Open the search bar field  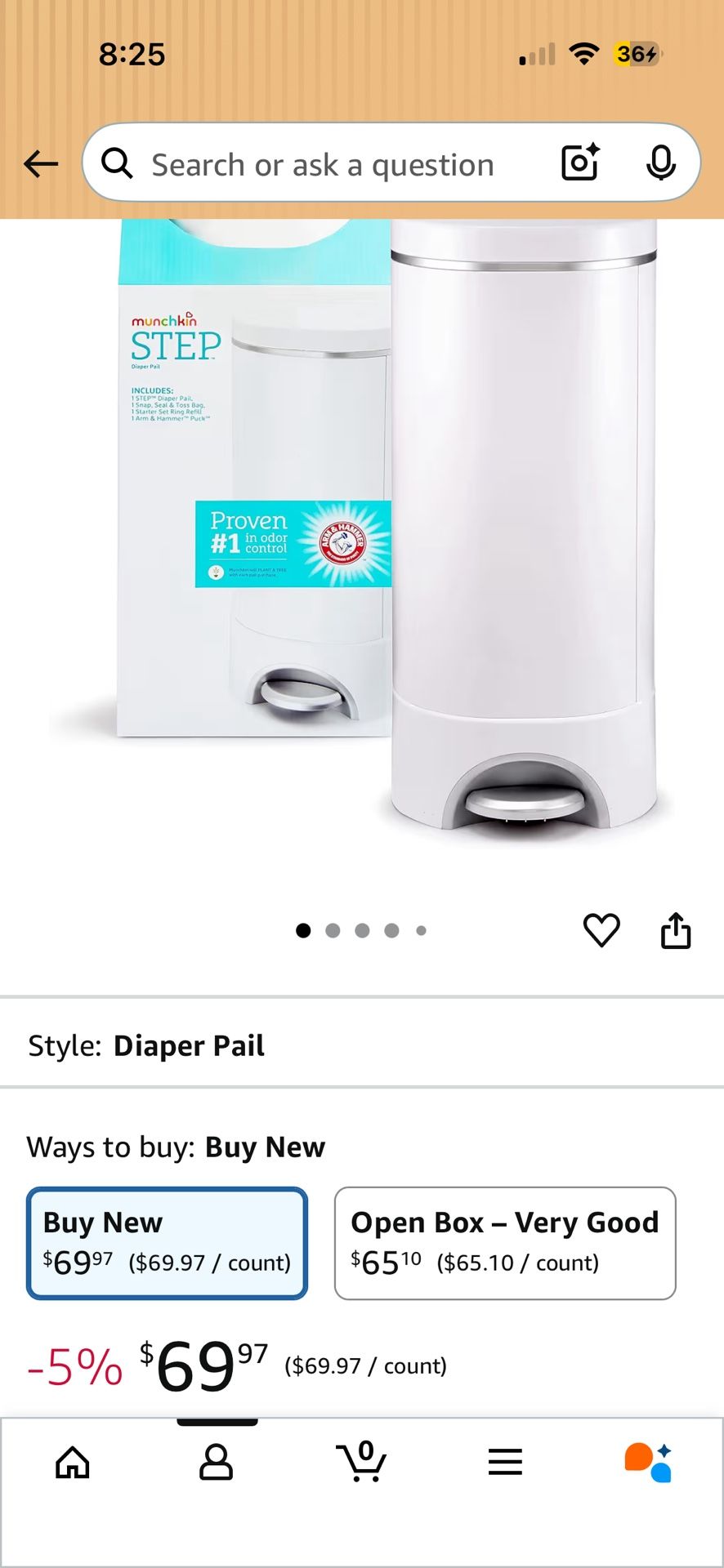[x=327, y=163]
